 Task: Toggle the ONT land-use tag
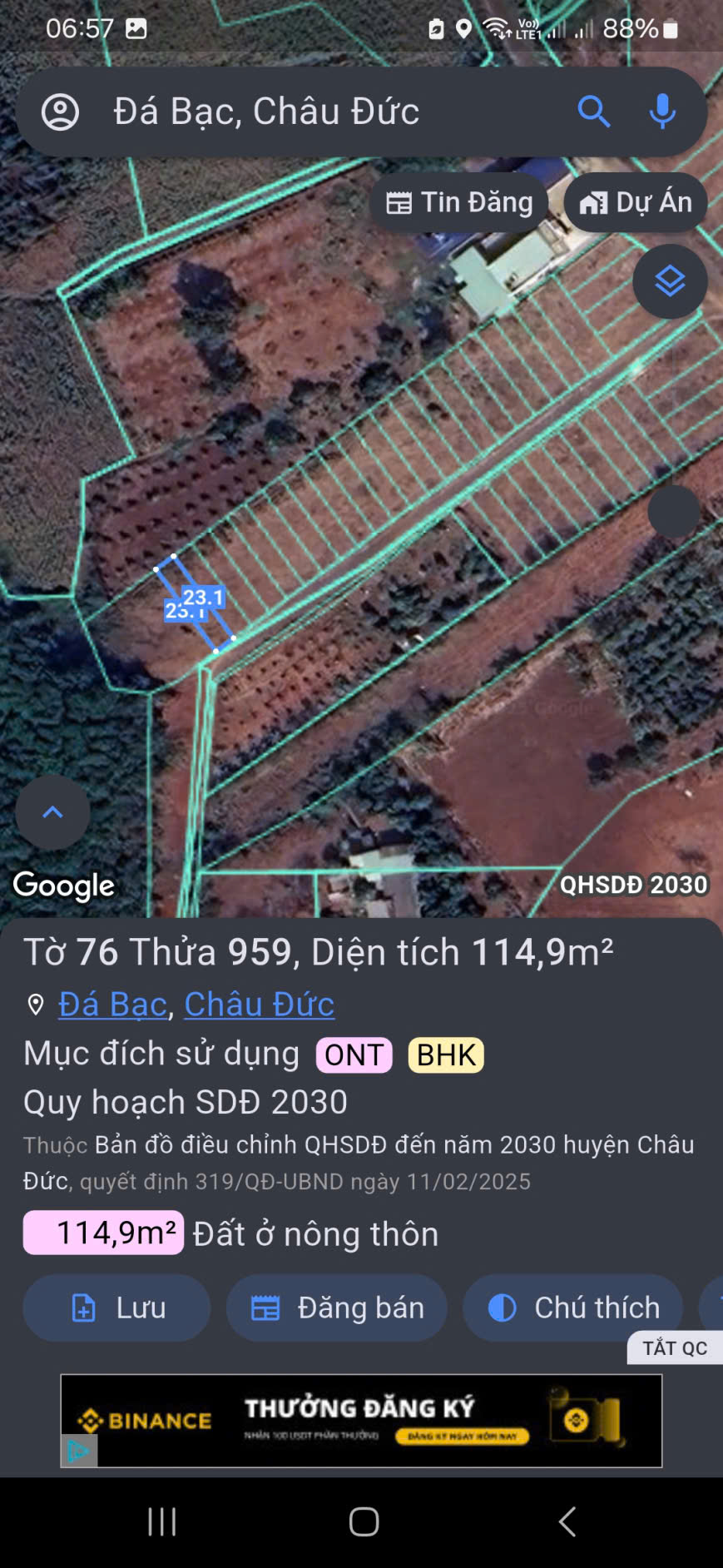click(354, 1054)
